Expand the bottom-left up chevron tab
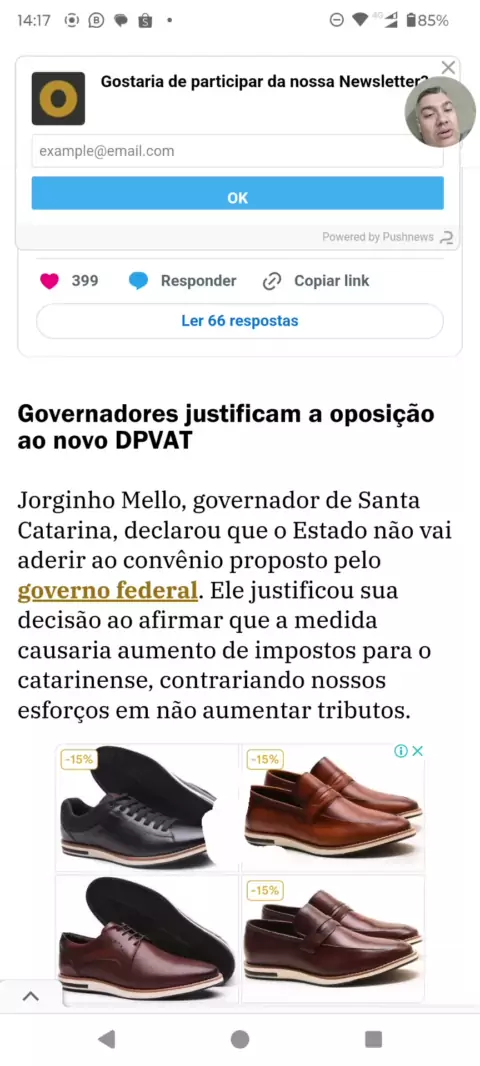480x1066 pixels. pos(31,996)
